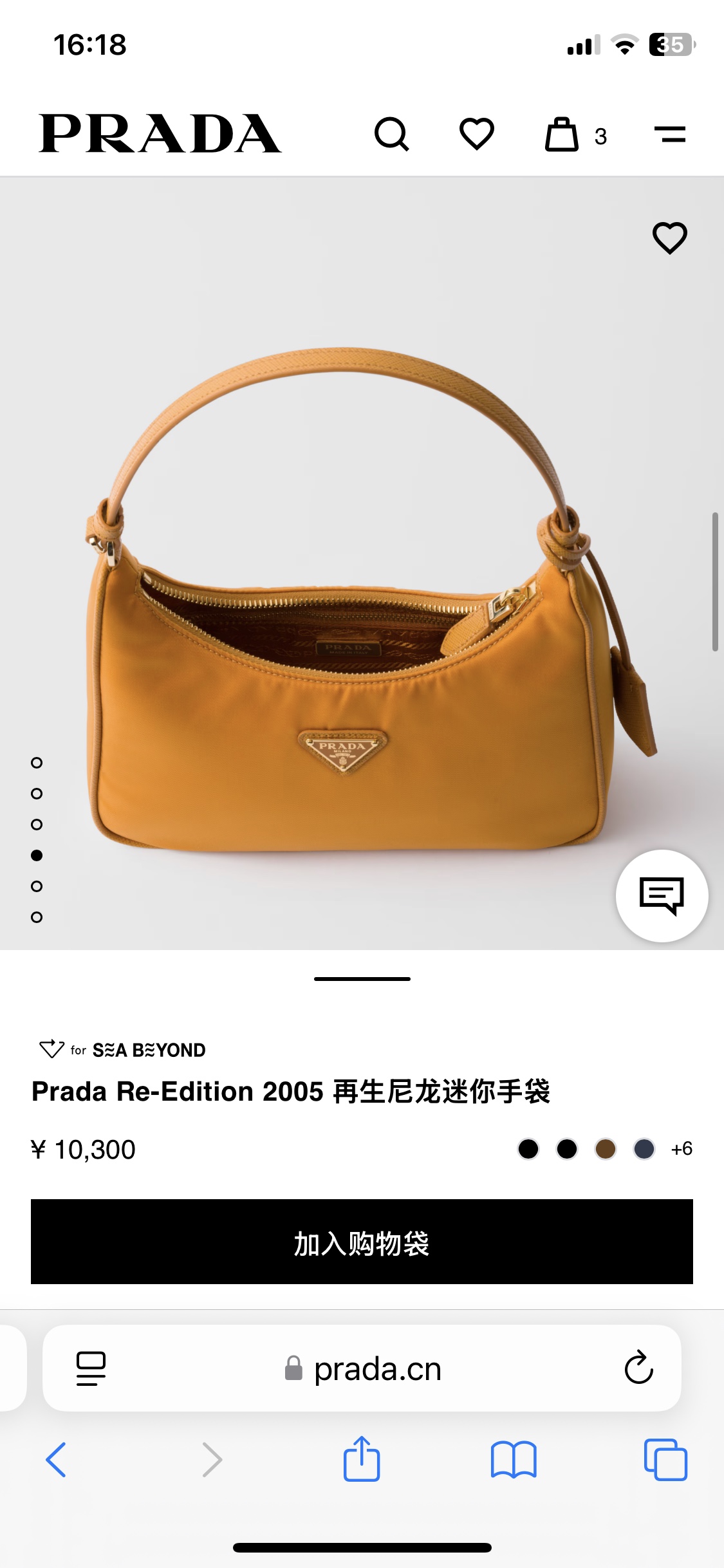Go back to the previous page
The width and height of the screenshot is (724, 1568).
pos(56,1459)
